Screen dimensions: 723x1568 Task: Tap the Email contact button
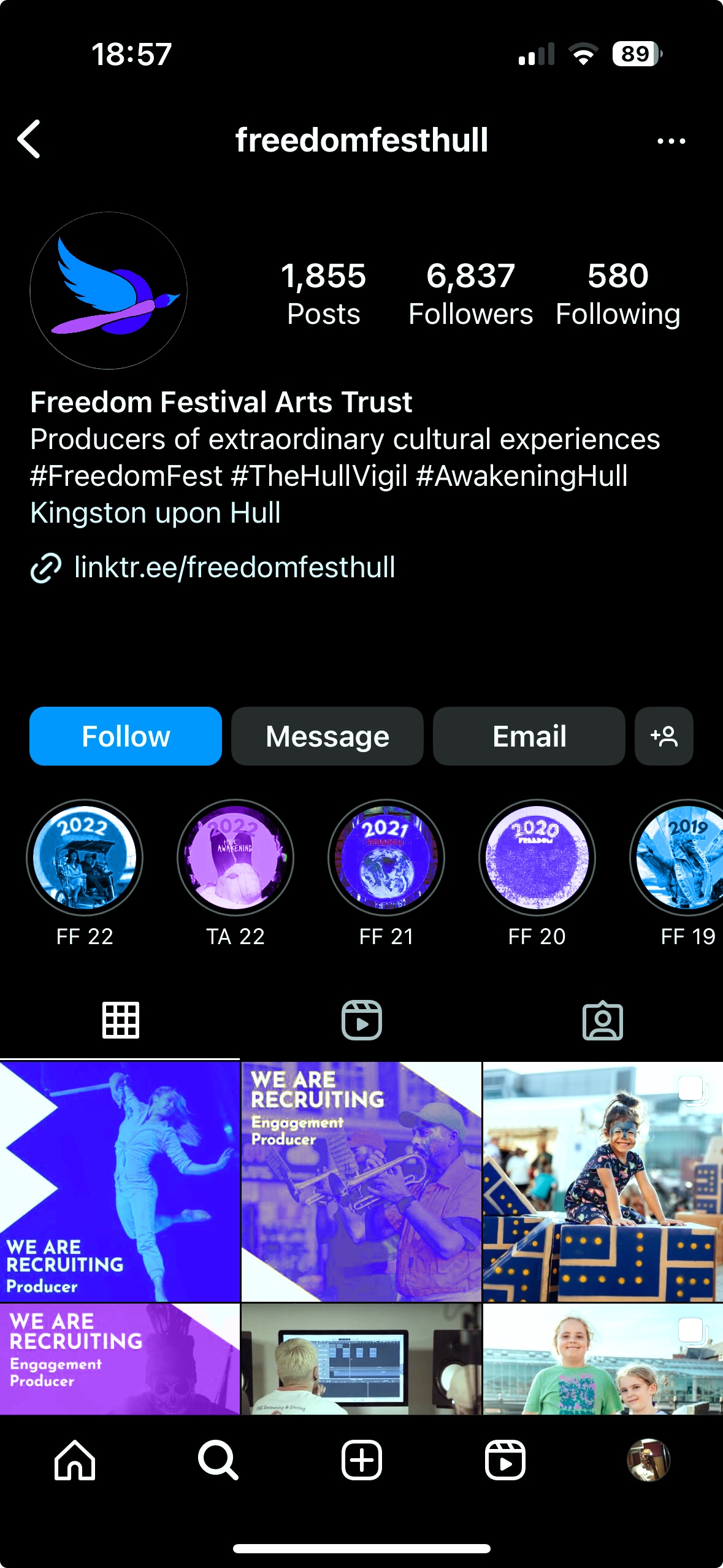pyautogui.click(x=529, y=736)
